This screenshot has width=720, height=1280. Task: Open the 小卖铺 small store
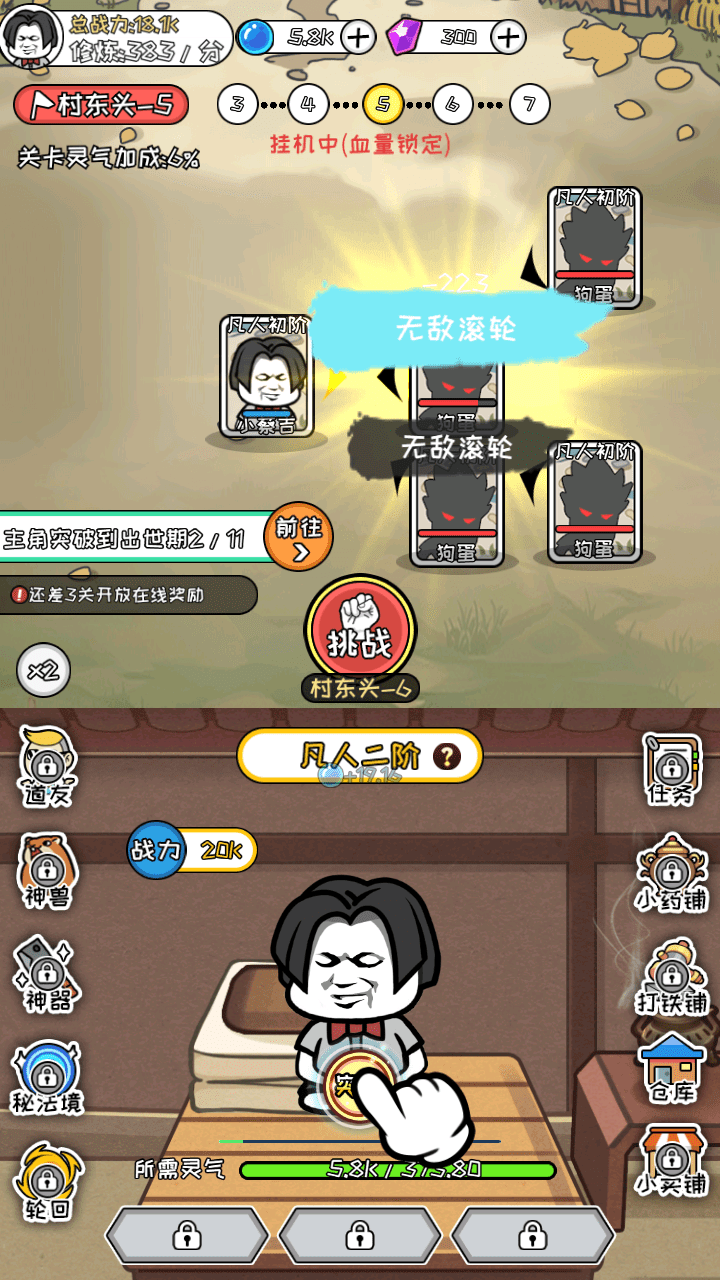(x=671, y=1162)
